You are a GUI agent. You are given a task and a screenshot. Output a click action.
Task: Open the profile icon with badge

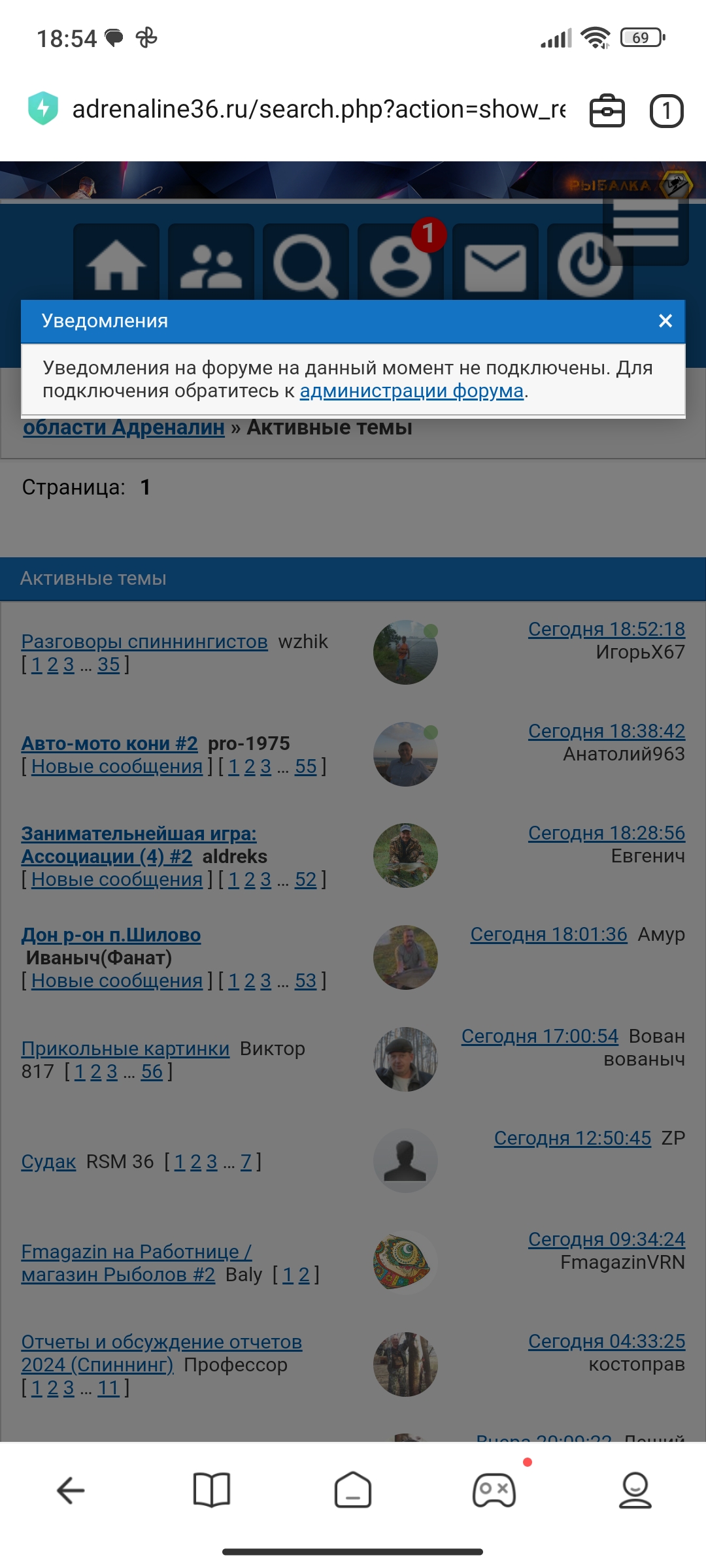(401, 265)
